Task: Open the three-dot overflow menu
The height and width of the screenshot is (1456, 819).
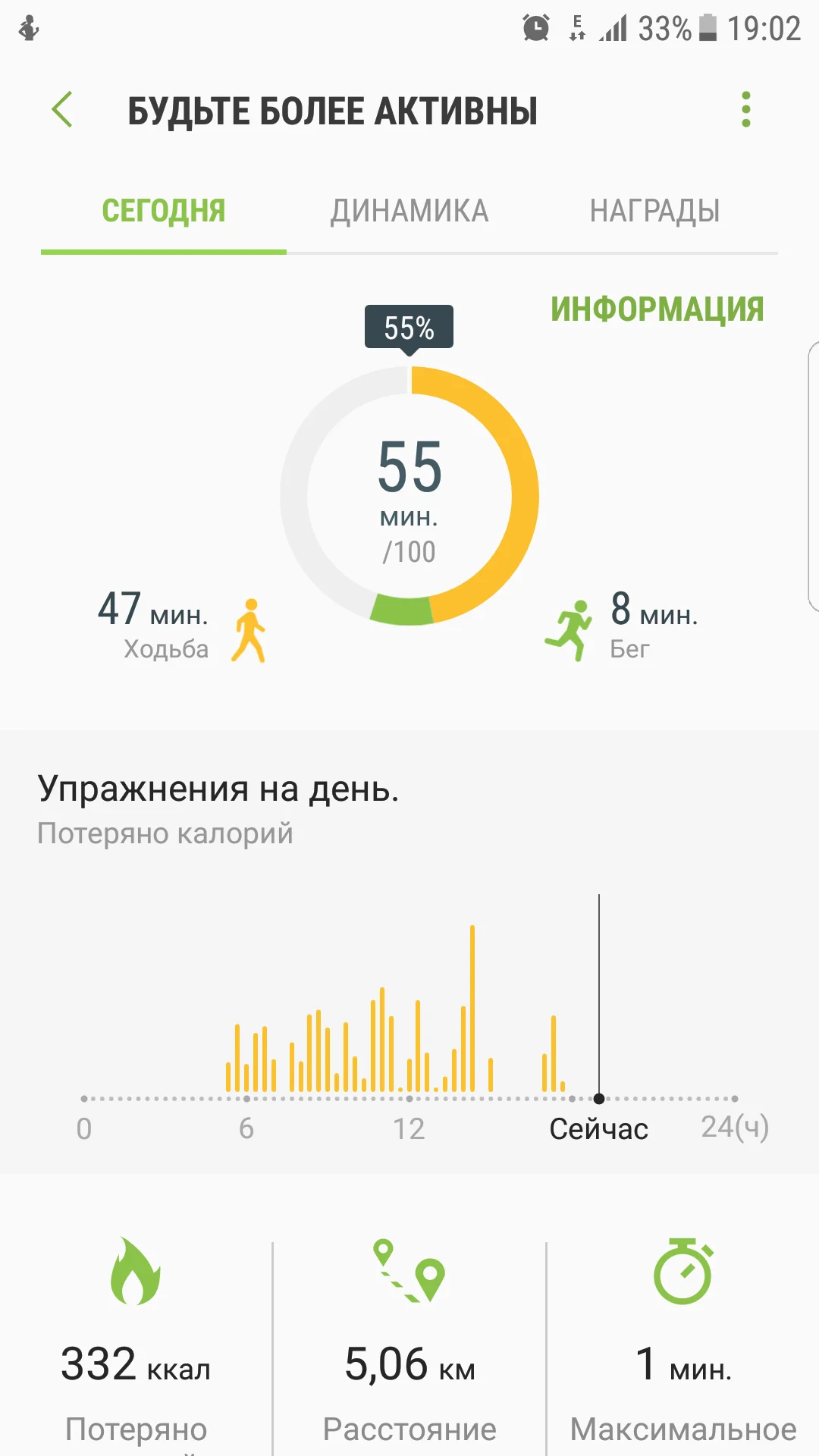Action: [x=745, y=110]
